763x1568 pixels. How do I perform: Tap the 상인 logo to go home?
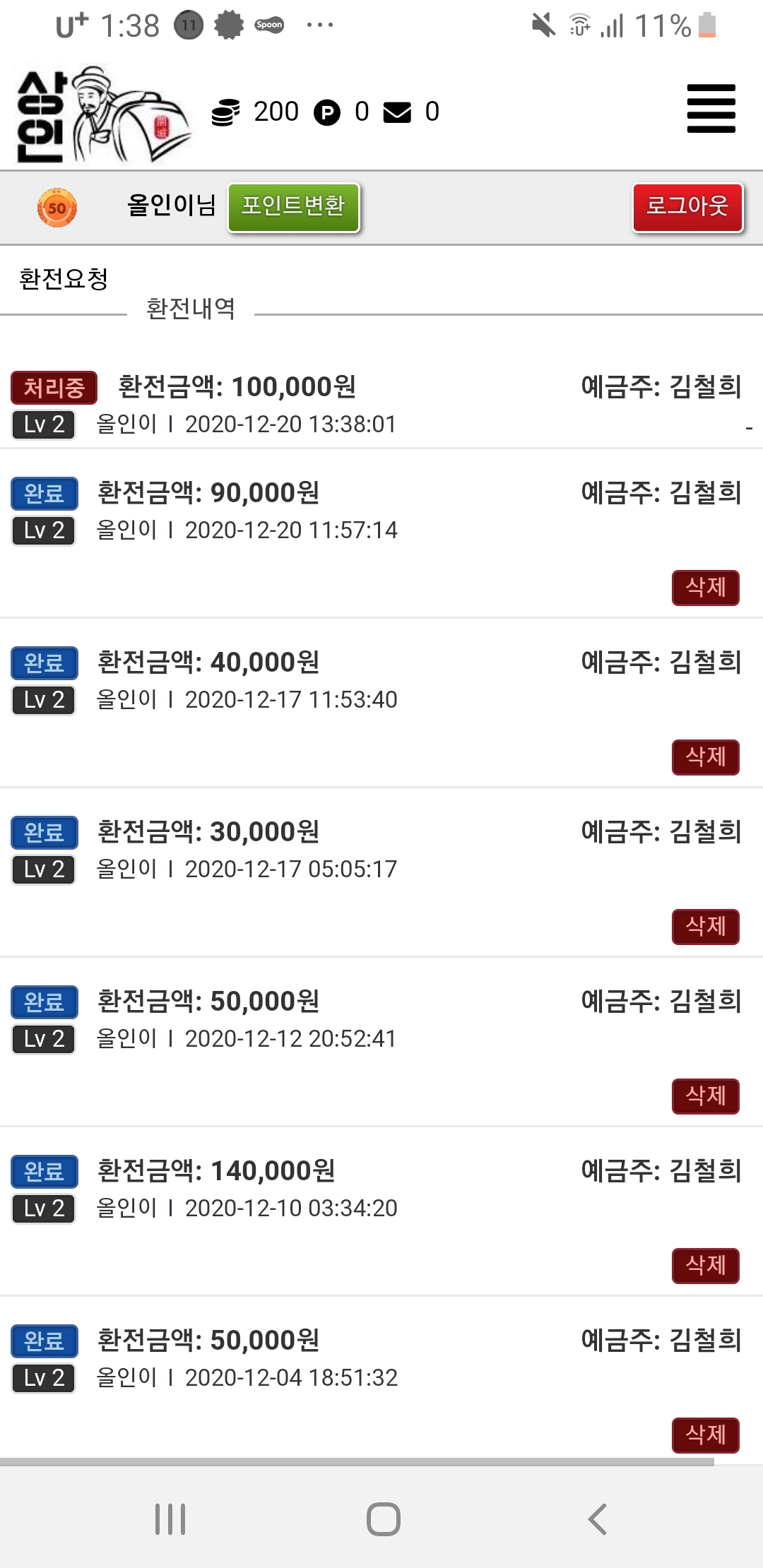pyautogui.click(x=102, y=114)
